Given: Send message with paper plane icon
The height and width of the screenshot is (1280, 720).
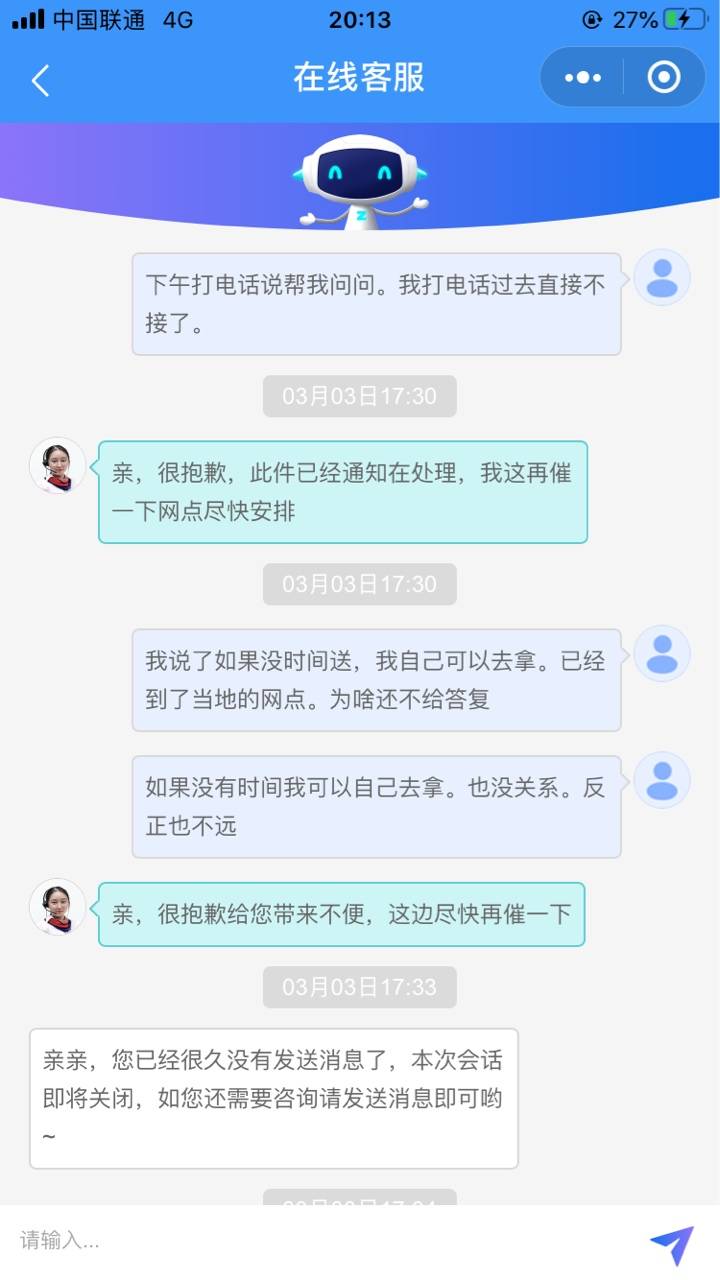Looking at the screenshot, I should click(672, 1243).
